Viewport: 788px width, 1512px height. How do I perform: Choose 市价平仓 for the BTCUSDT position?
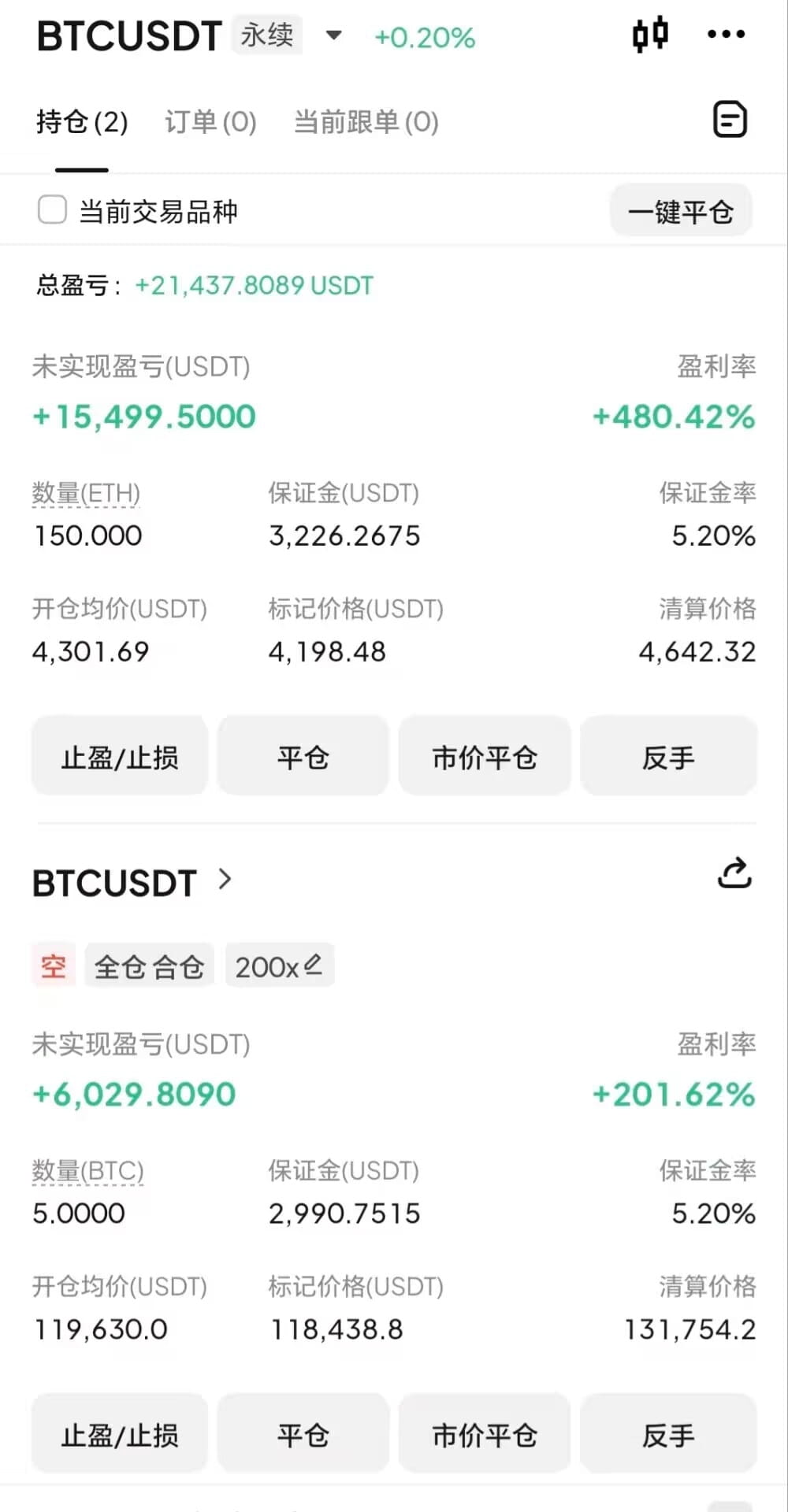point(485,1435)
